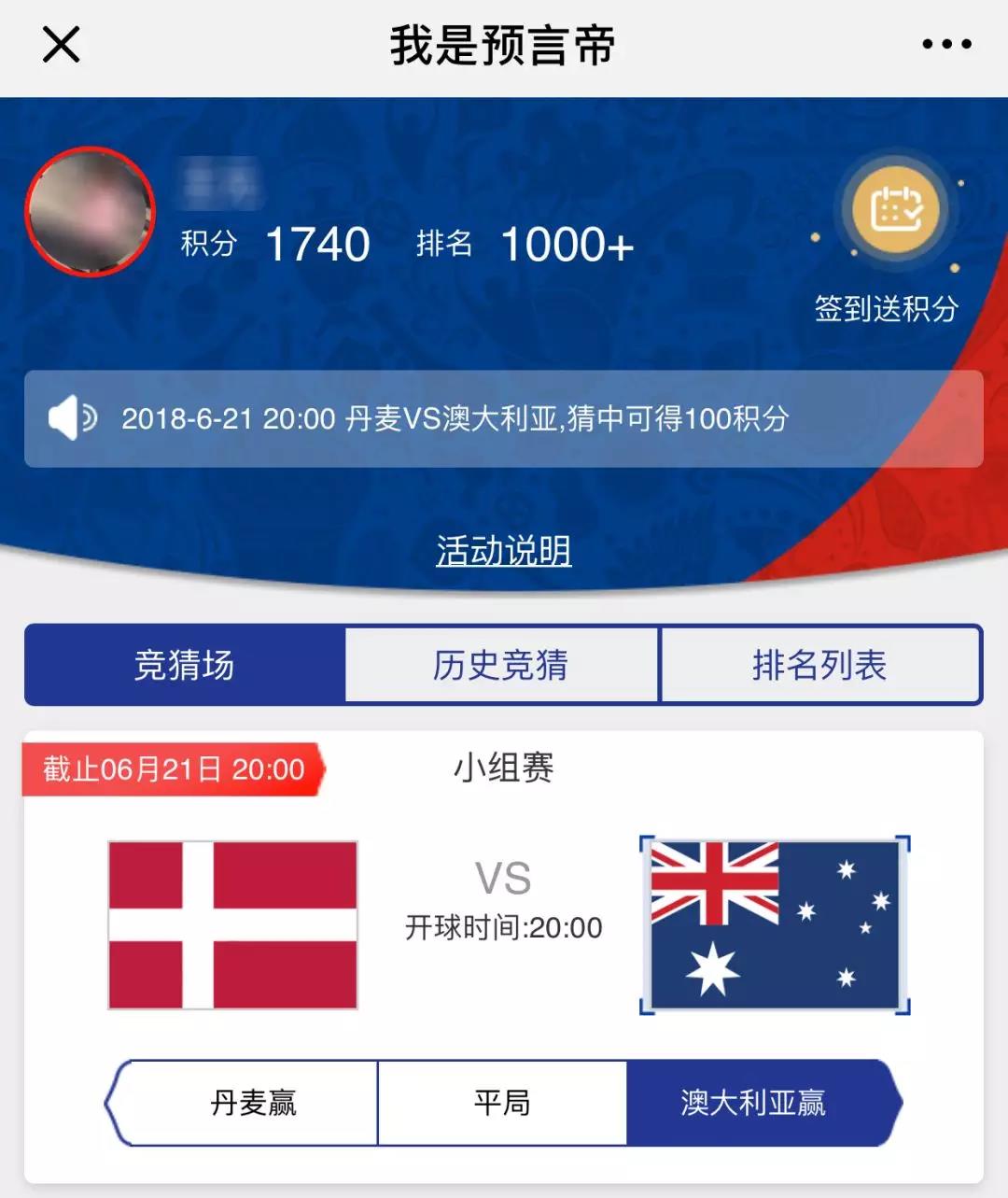The image size is (1008, 1198).
Task: Tap 签到送积分 check-in icon
Action: tap(895, 209)
